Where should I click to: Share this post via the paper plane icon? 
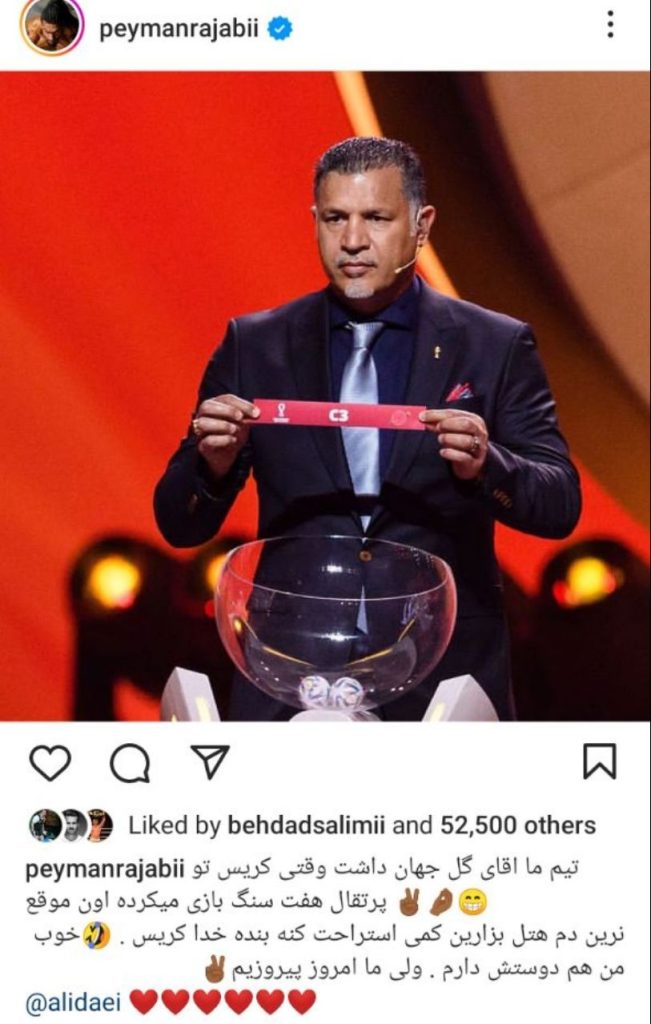pyautogui.click(x=209, y=762)
